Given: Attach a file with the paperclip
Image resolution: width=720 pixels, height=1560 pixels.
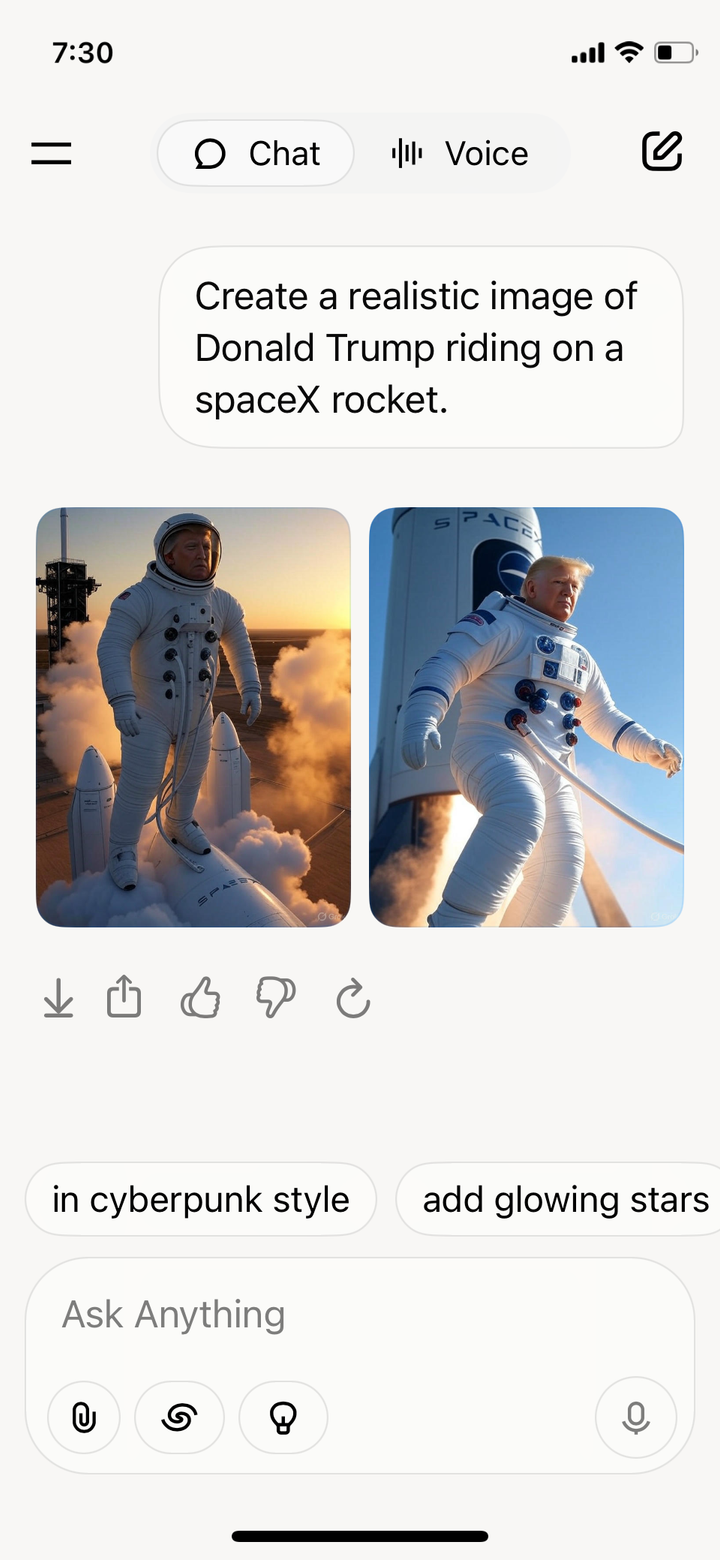Looking at the screenshot, I should pos(84,1417).
